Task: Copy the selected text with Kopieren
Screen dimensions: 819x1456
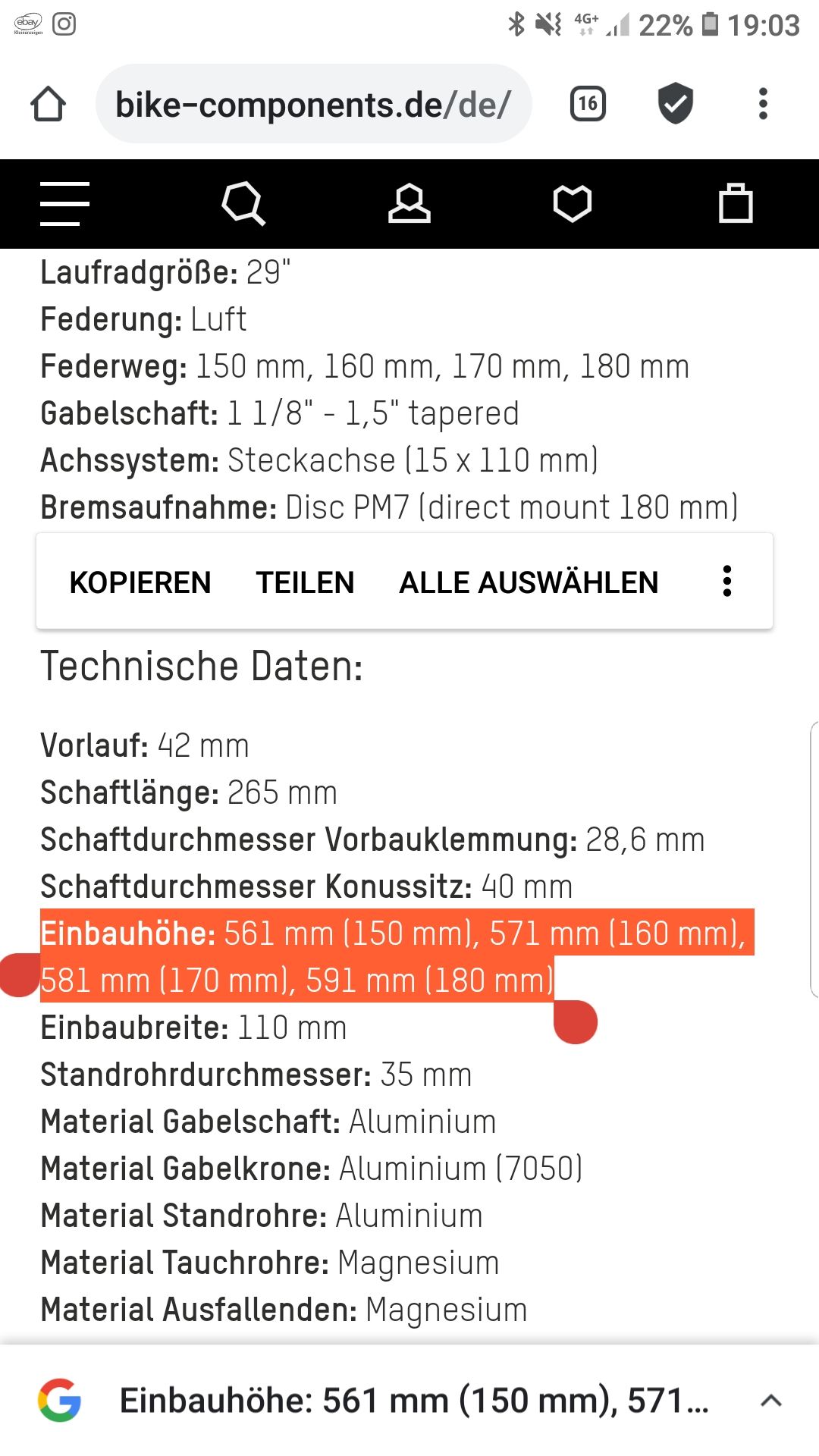Action: pos(140,582)
